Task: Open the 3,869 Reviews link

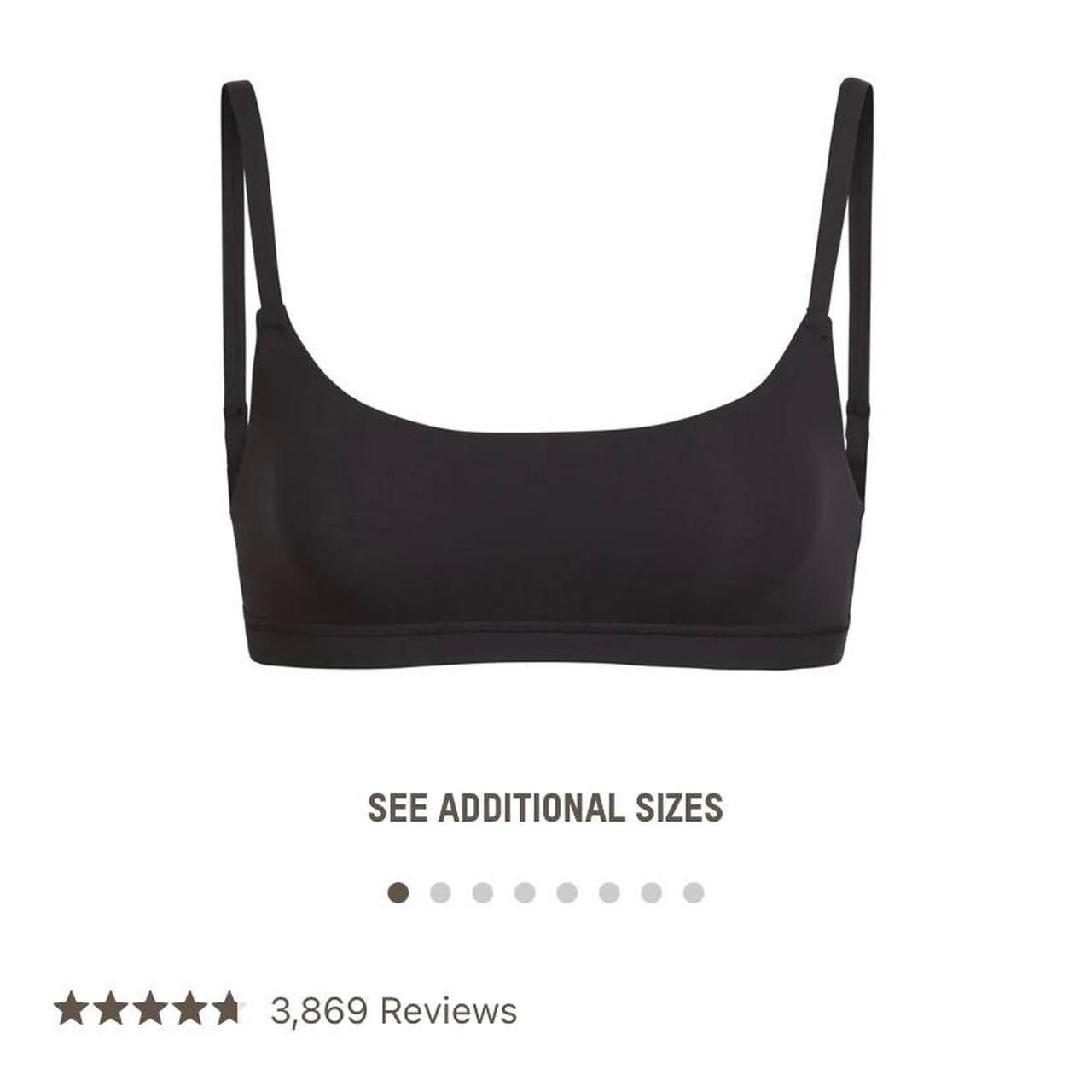Action: (x=393, y=1010)
